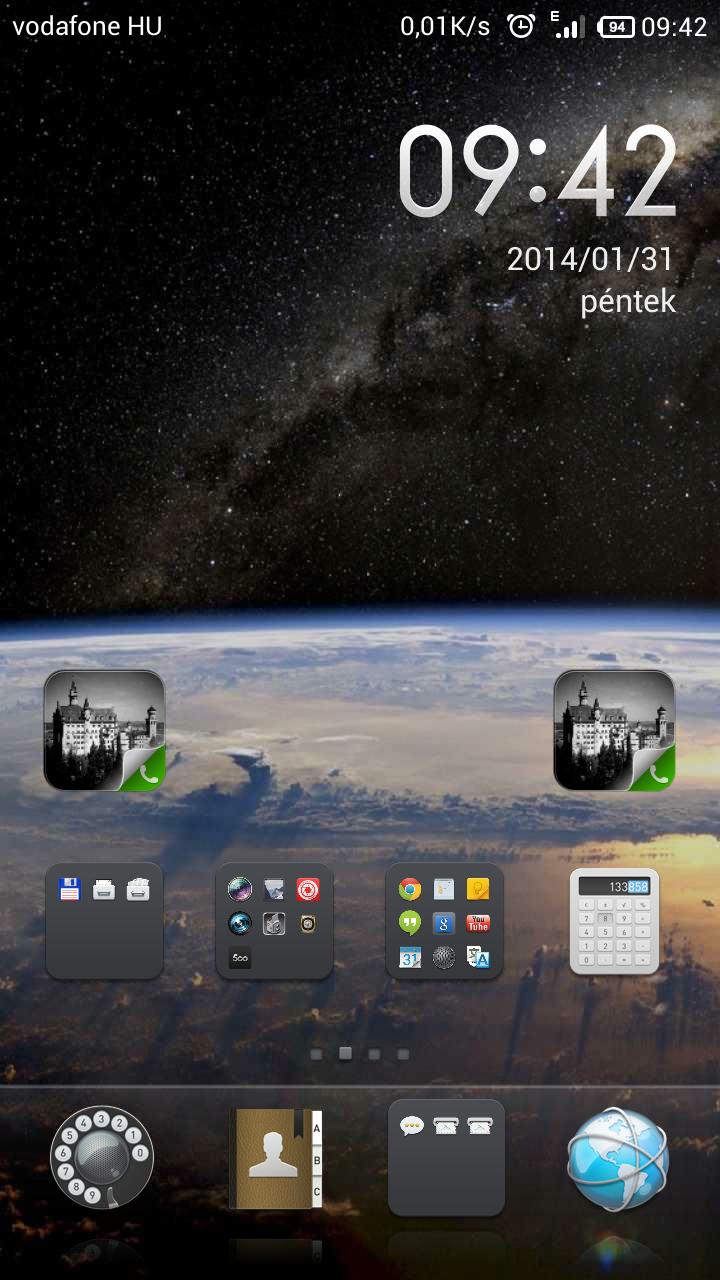Open the dock folder with message bubble
Screen dimensions: 720x1280
[446, 1158]
